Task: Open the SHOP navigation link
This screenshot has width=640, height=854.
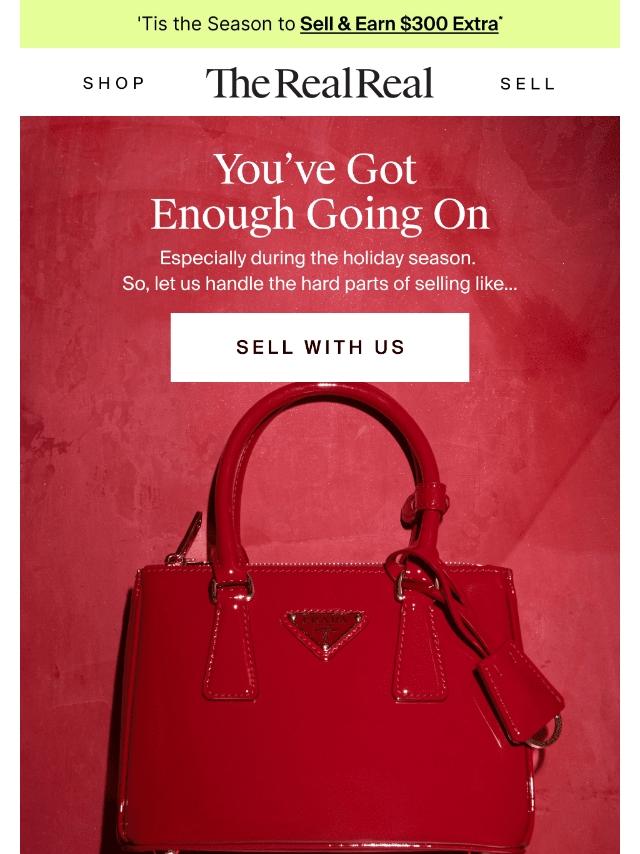Action: click(x=114, y=83)
